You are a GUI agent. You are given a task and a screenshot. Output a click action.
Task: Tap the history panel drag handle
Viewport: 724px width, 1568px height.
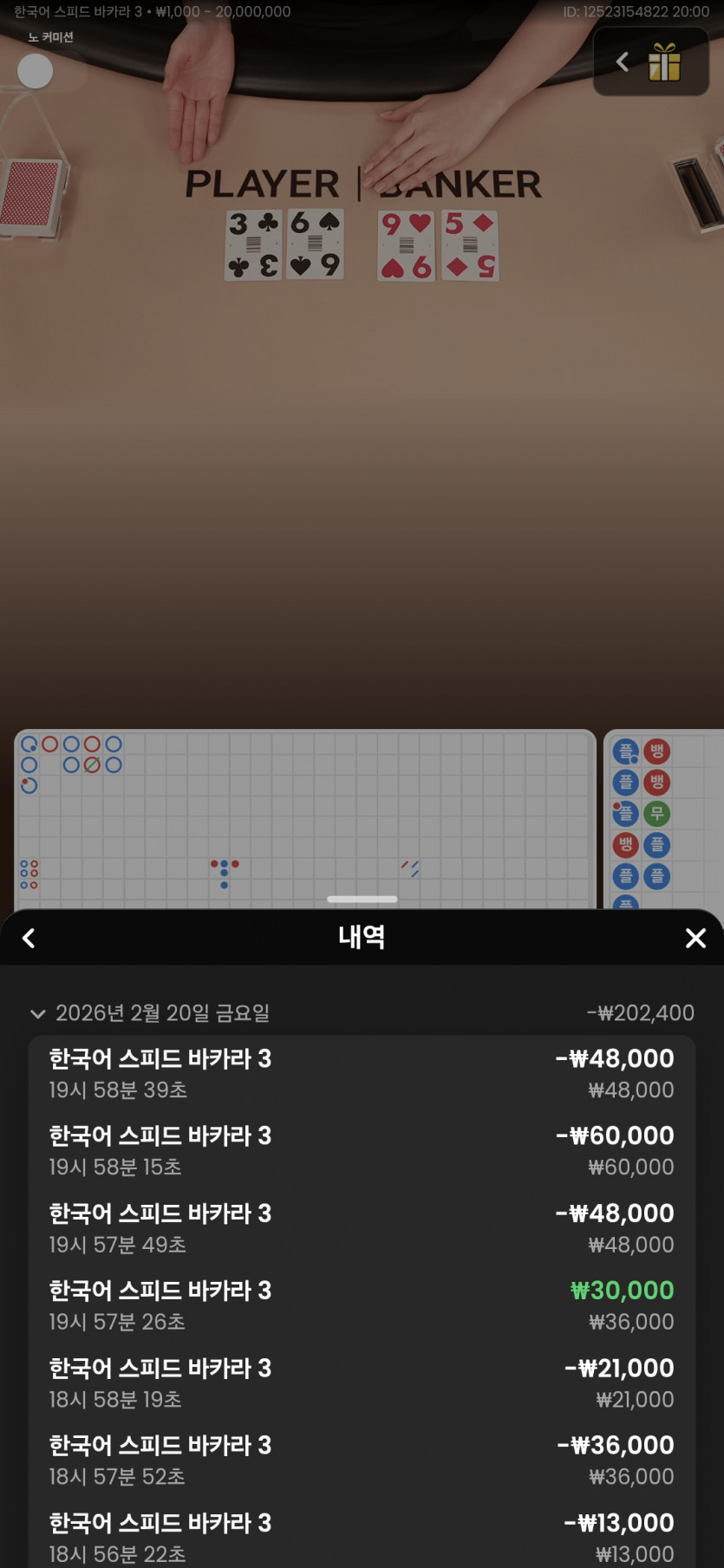(x=362, y=899)
